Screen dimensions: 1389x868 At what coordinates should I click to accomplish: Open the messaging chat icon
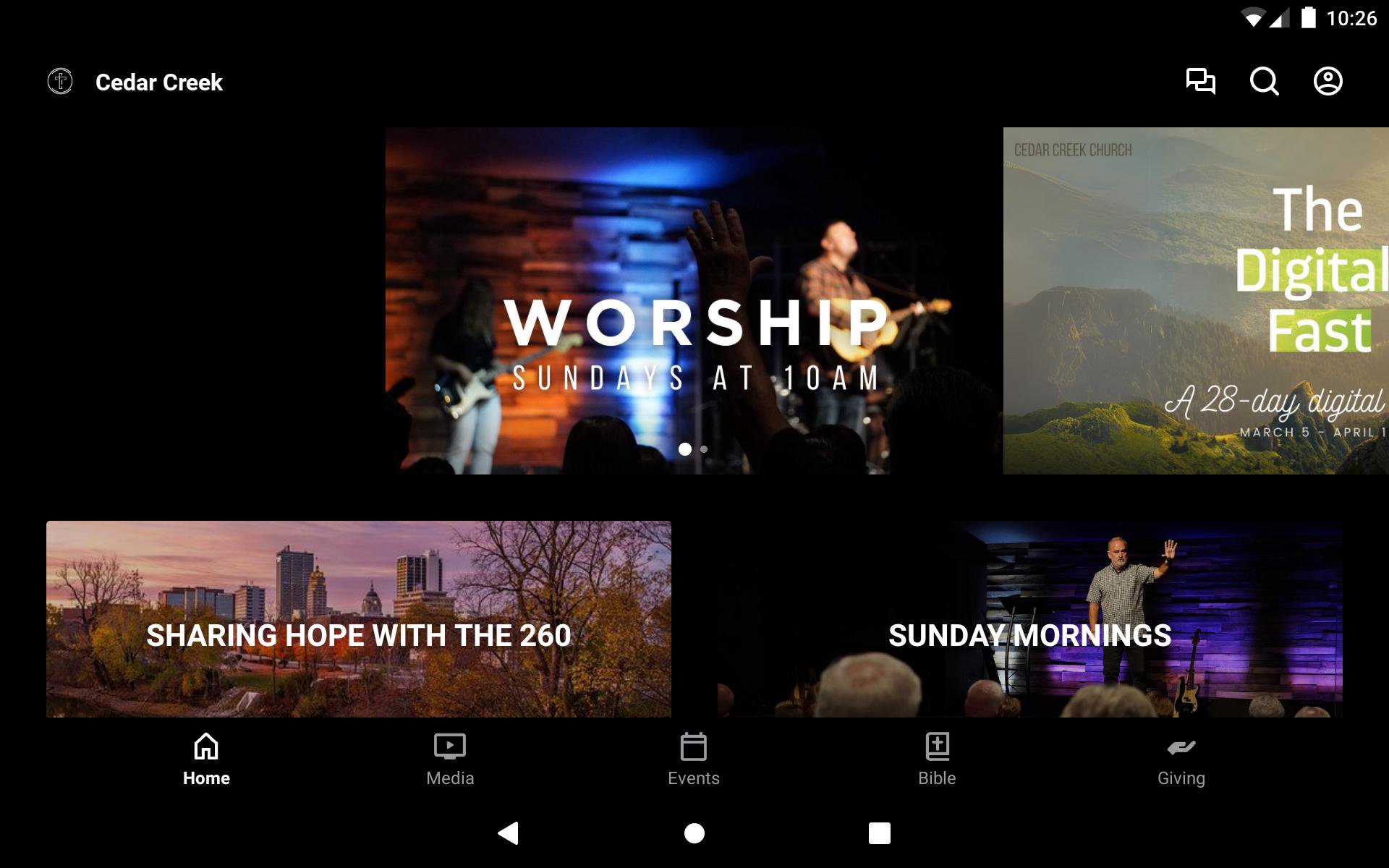click(x=1200, y=81)
